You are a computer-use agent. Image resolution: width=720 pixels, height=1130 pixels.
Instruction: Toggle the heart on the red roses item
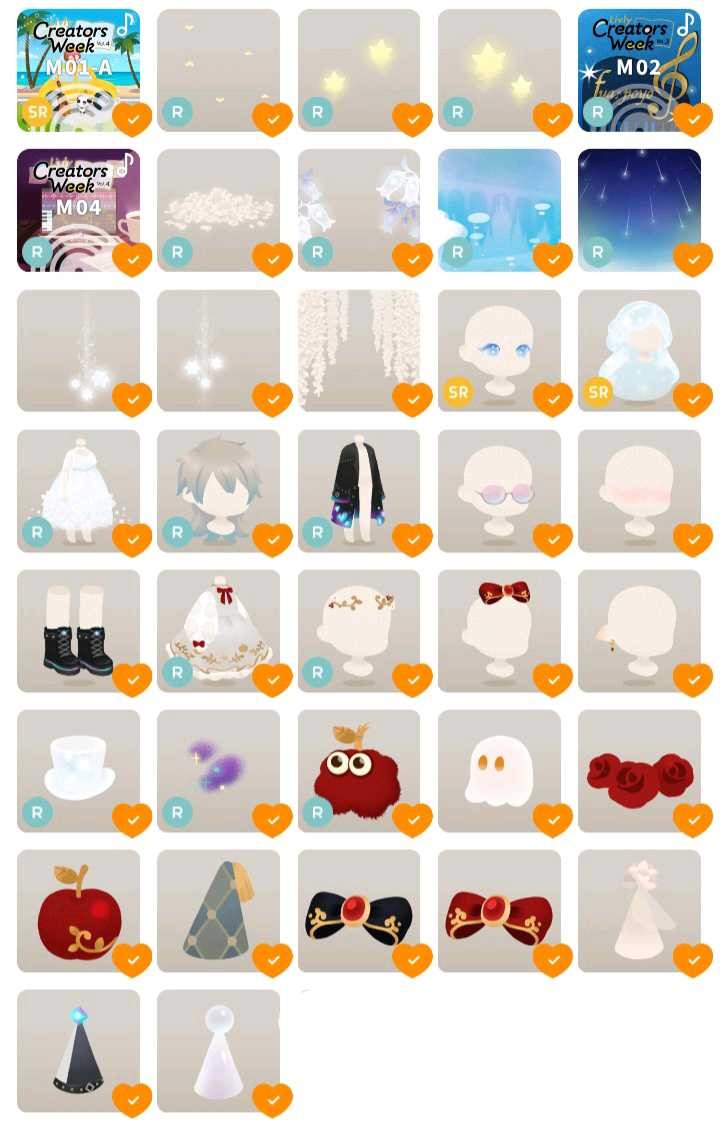point(693,820)
